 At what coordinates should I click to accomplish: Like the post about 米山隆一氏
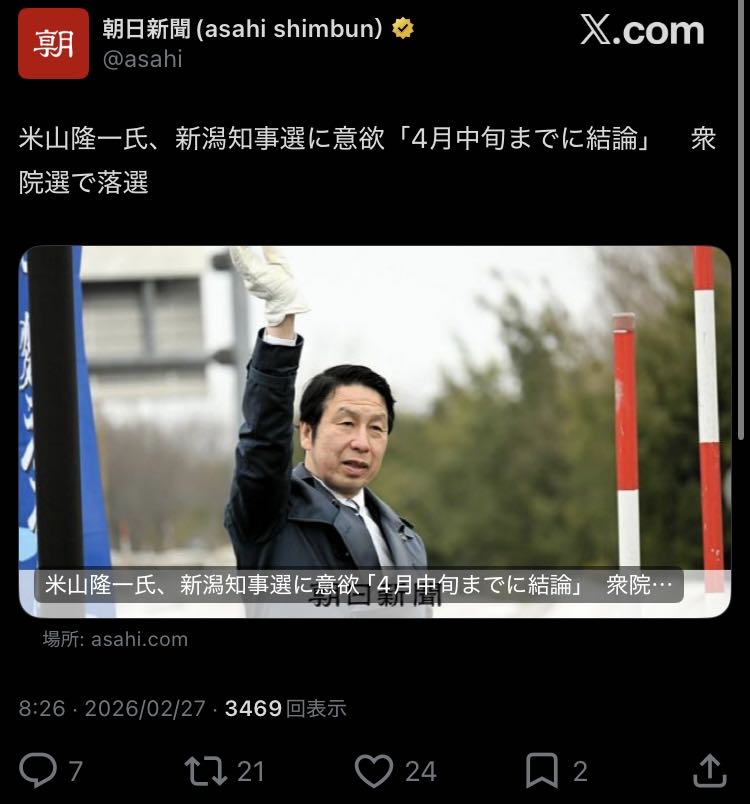click(375, 770)
